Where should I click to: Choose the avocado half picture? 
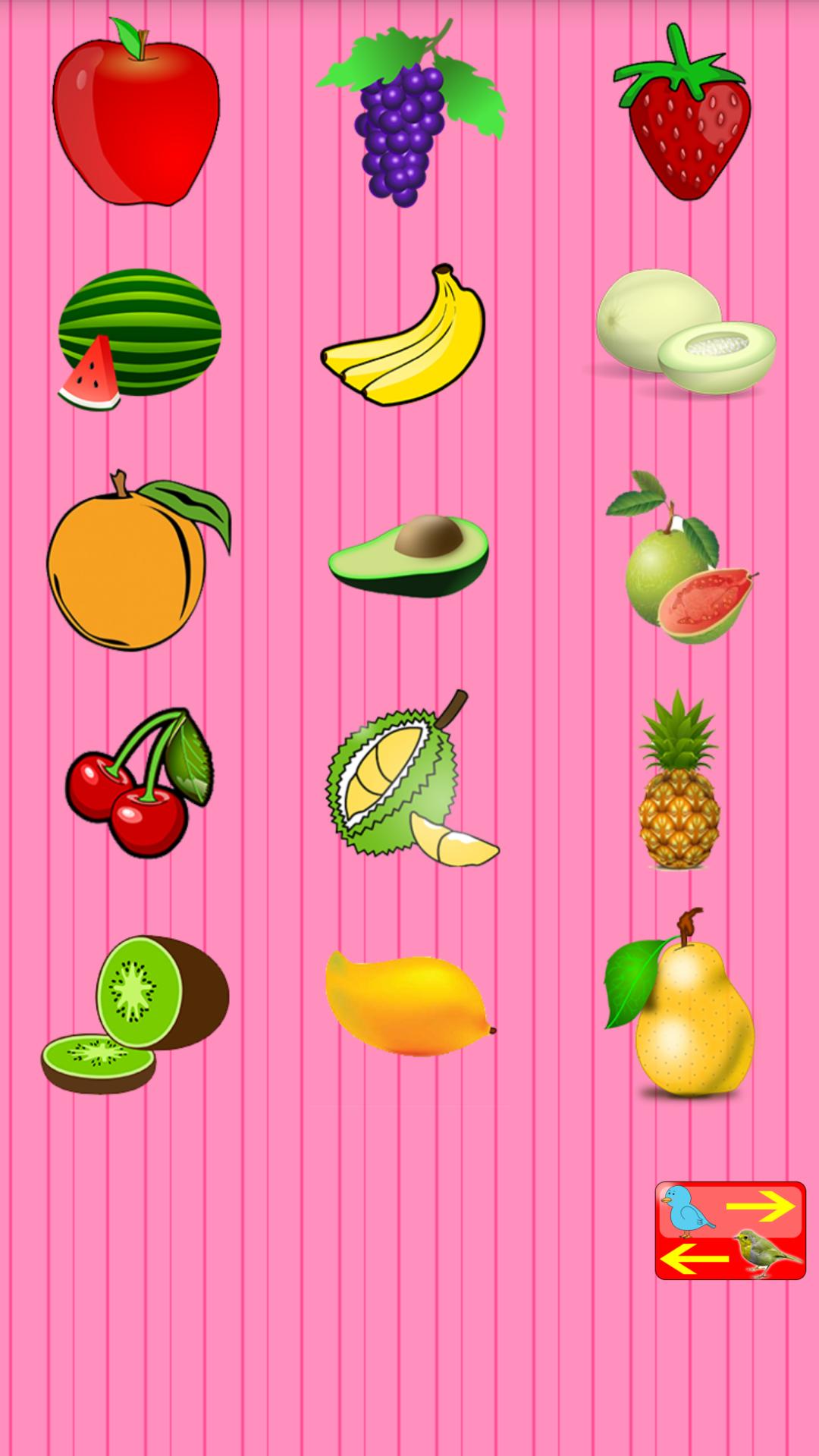[x=408, y=557]
